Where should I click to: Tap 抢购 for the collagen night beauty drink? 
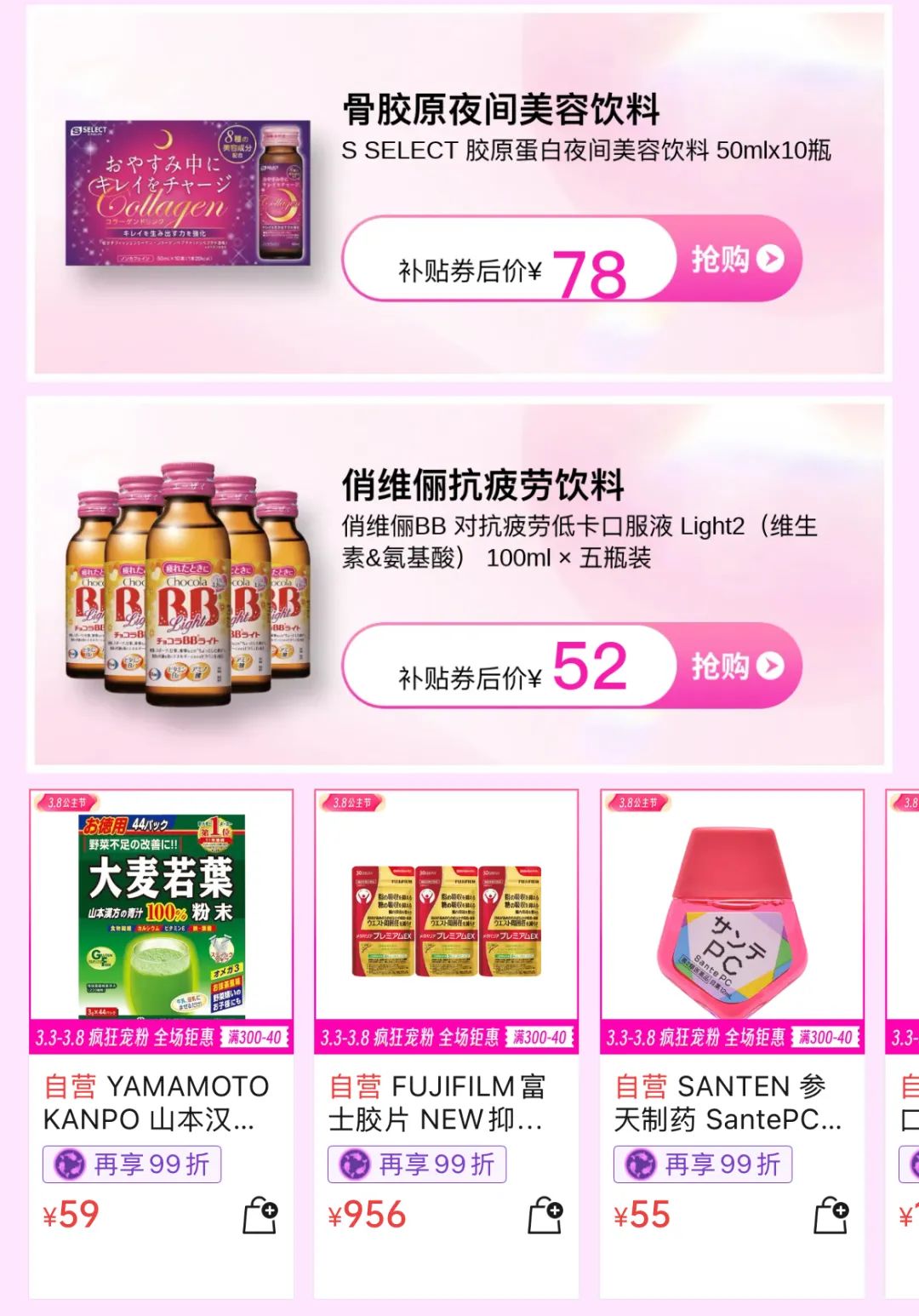tap(736, 259)
